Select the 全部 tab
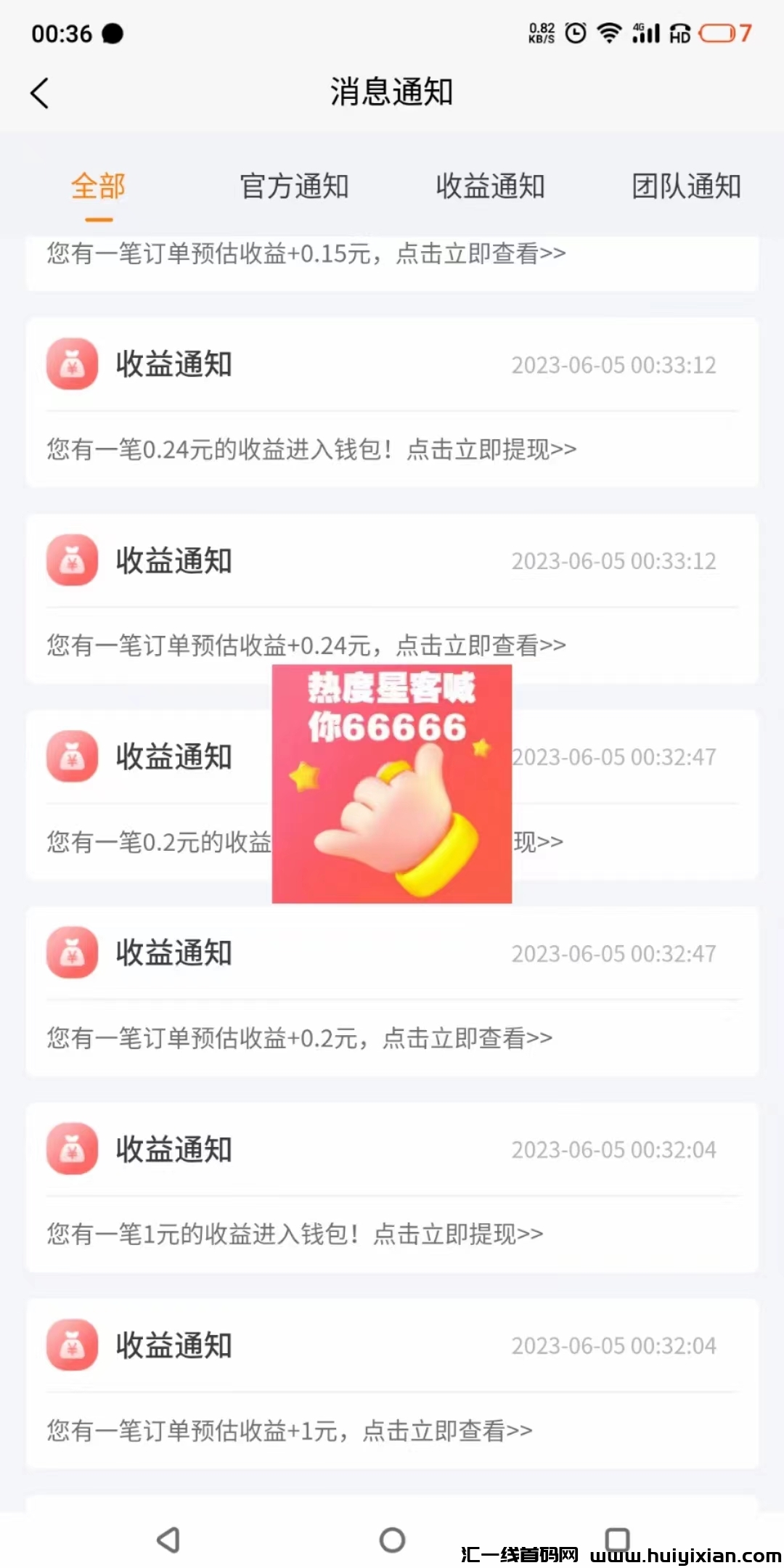This screenshot has width=784, height=1568. pyautogui.click(x=98, y=187)
